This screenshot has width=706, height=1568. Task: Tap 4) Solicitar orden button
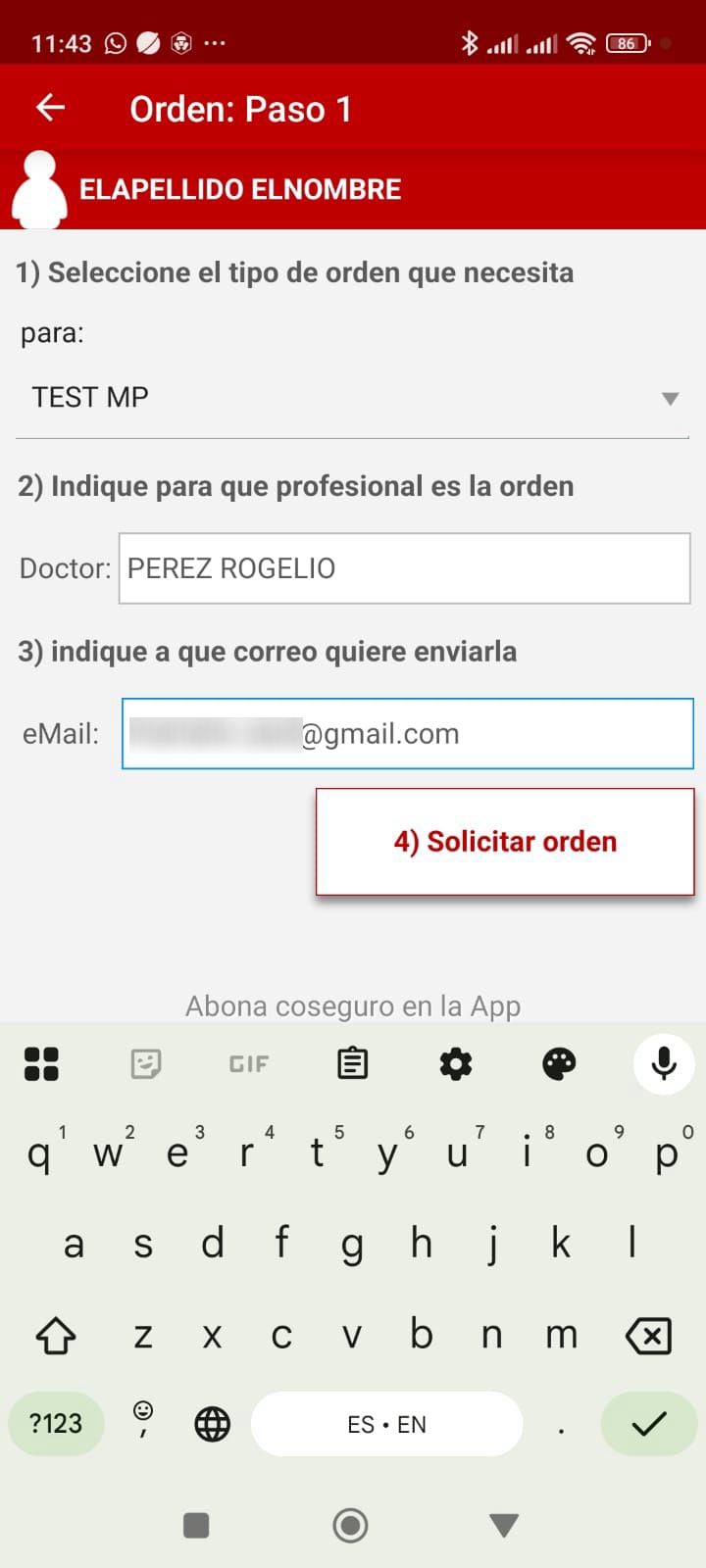[x=505, y=842]
